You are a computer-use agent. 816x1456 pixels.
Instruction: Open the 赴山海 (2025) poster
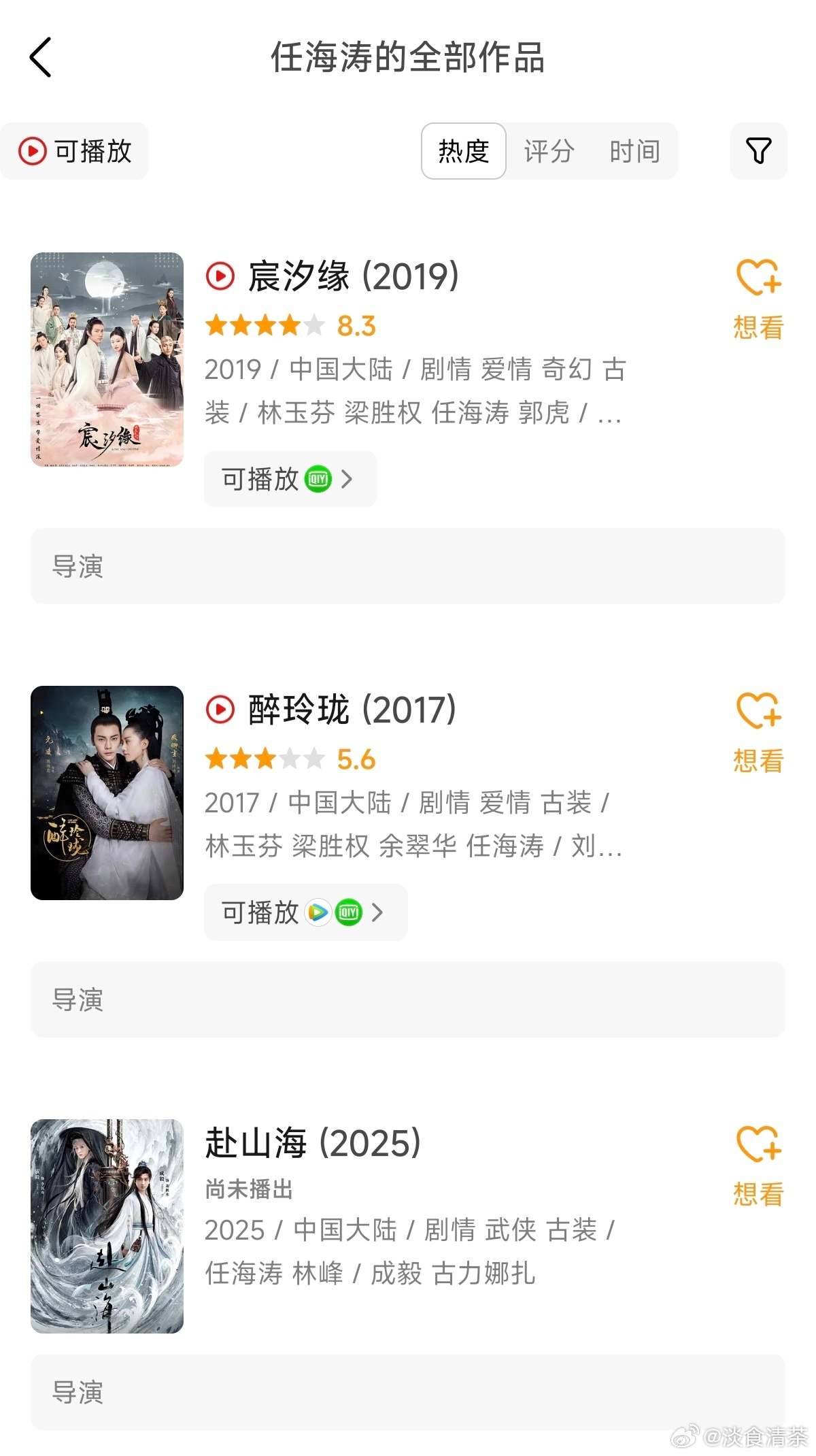pos(107,1226)
